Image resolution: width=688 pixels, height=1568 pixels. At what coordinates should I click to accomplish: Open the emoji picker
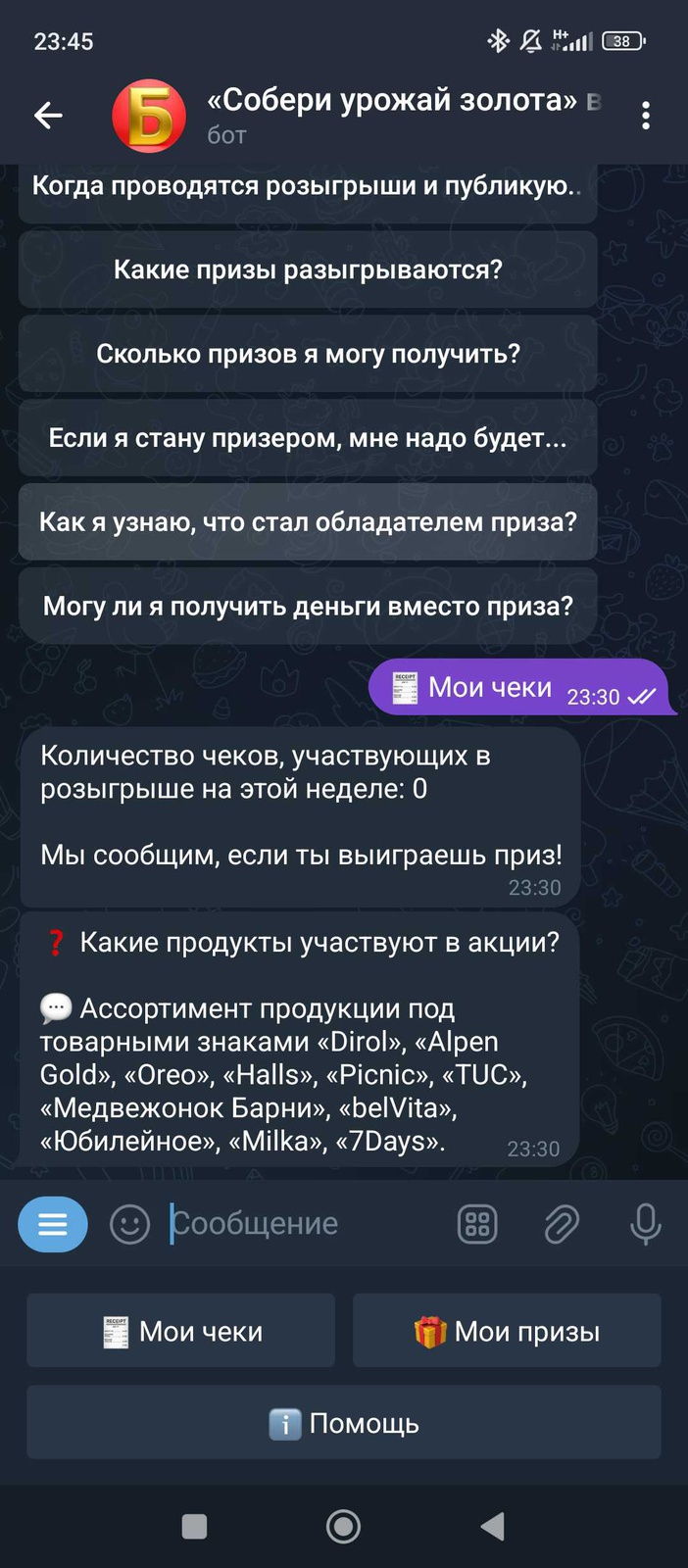point(129,1224)
